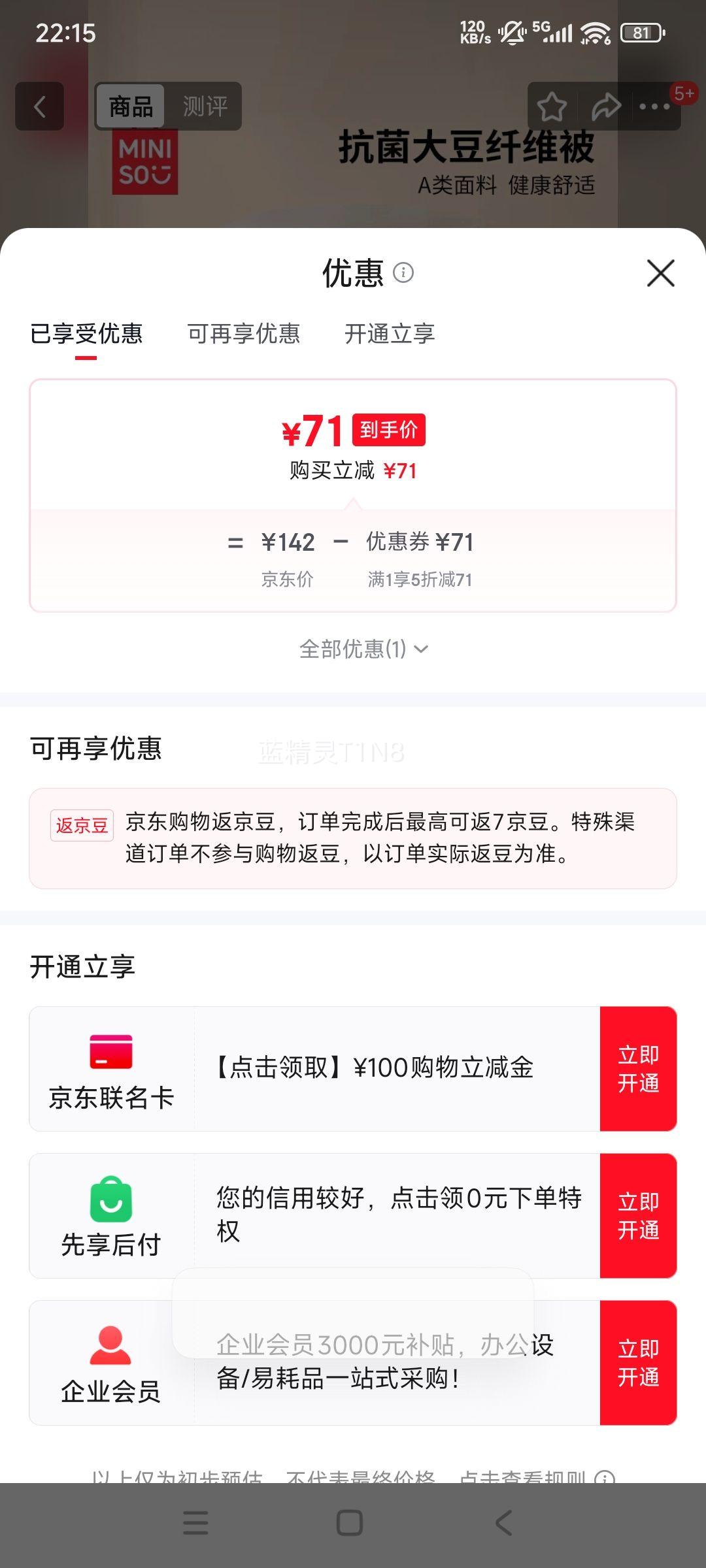Expand 全部优惠(1) list
706x1568 pixels.
[363, 649]
